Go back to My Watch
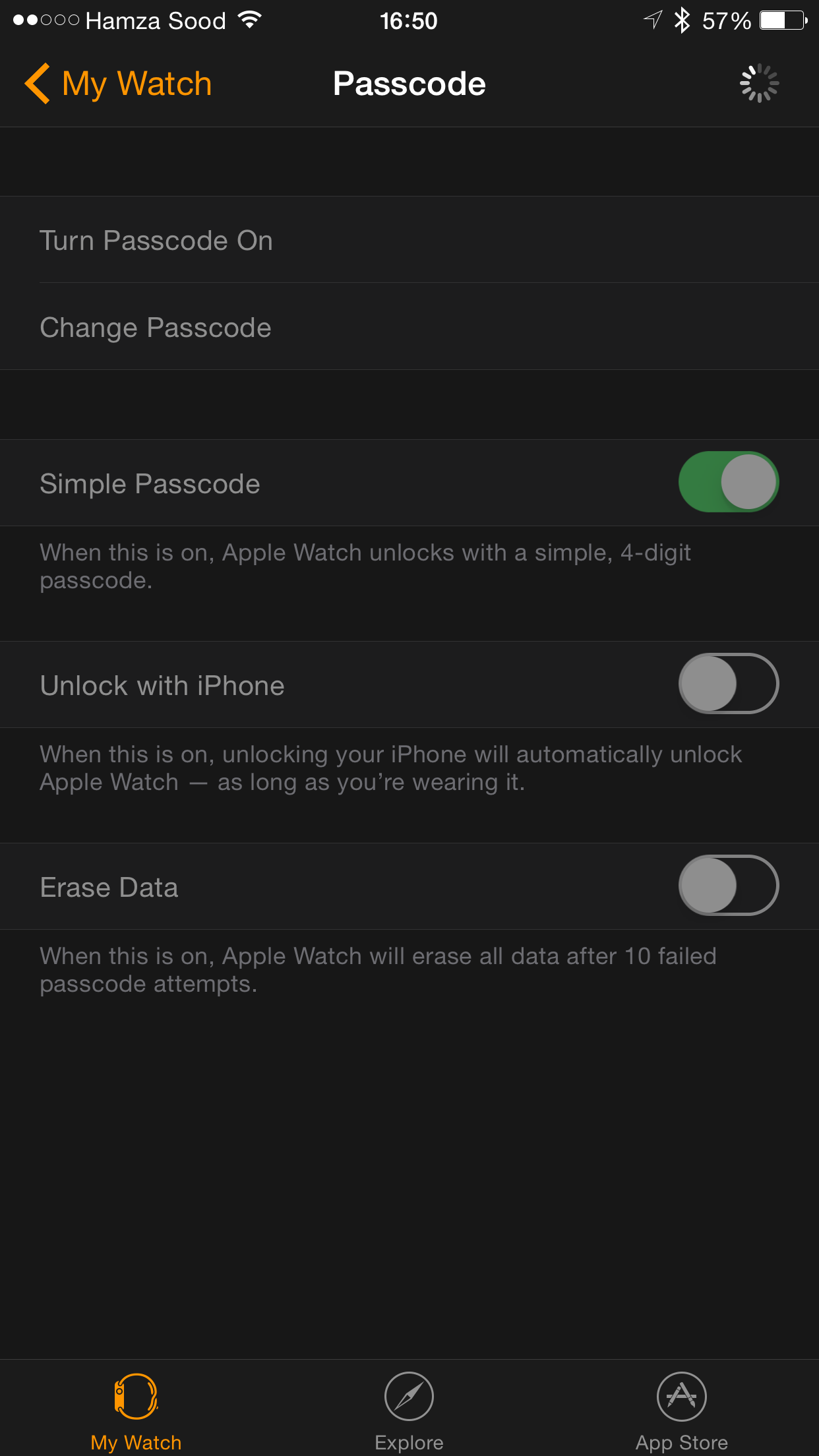This screenshot has width=819, height=1456. pyautogui.click(x=118, y=84)
